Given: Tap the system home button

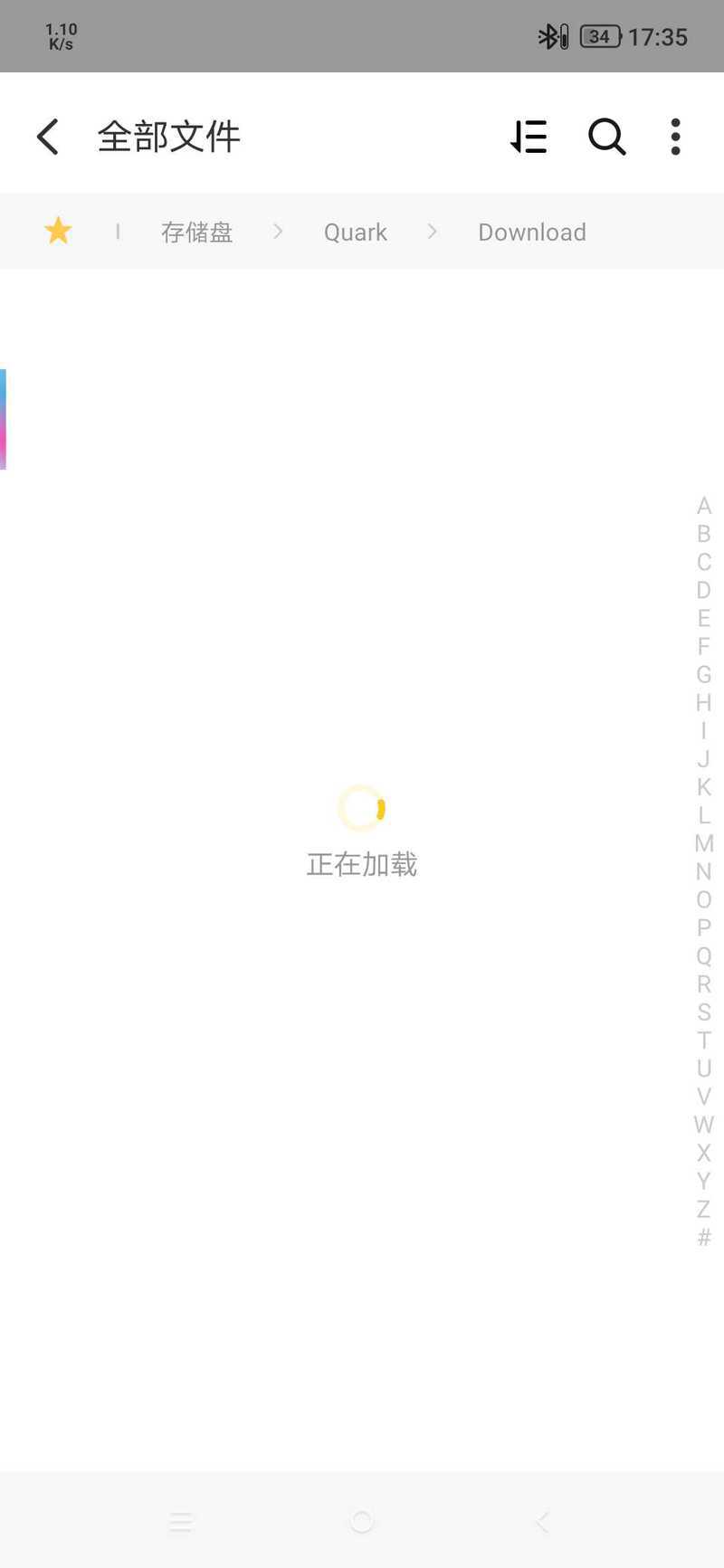Looking at the screenshot, I should (362, 1522).
